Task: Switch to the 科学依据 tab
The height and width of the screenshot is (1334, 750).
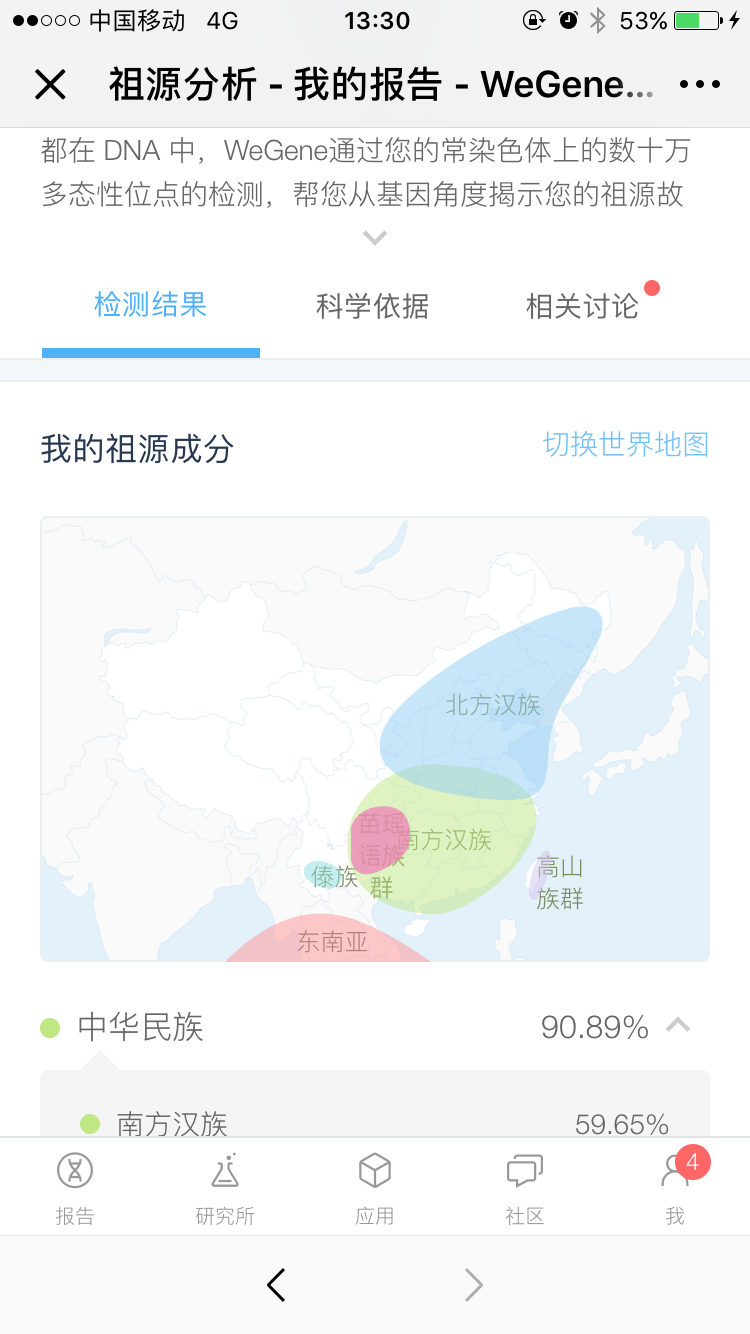Action: 372,306
